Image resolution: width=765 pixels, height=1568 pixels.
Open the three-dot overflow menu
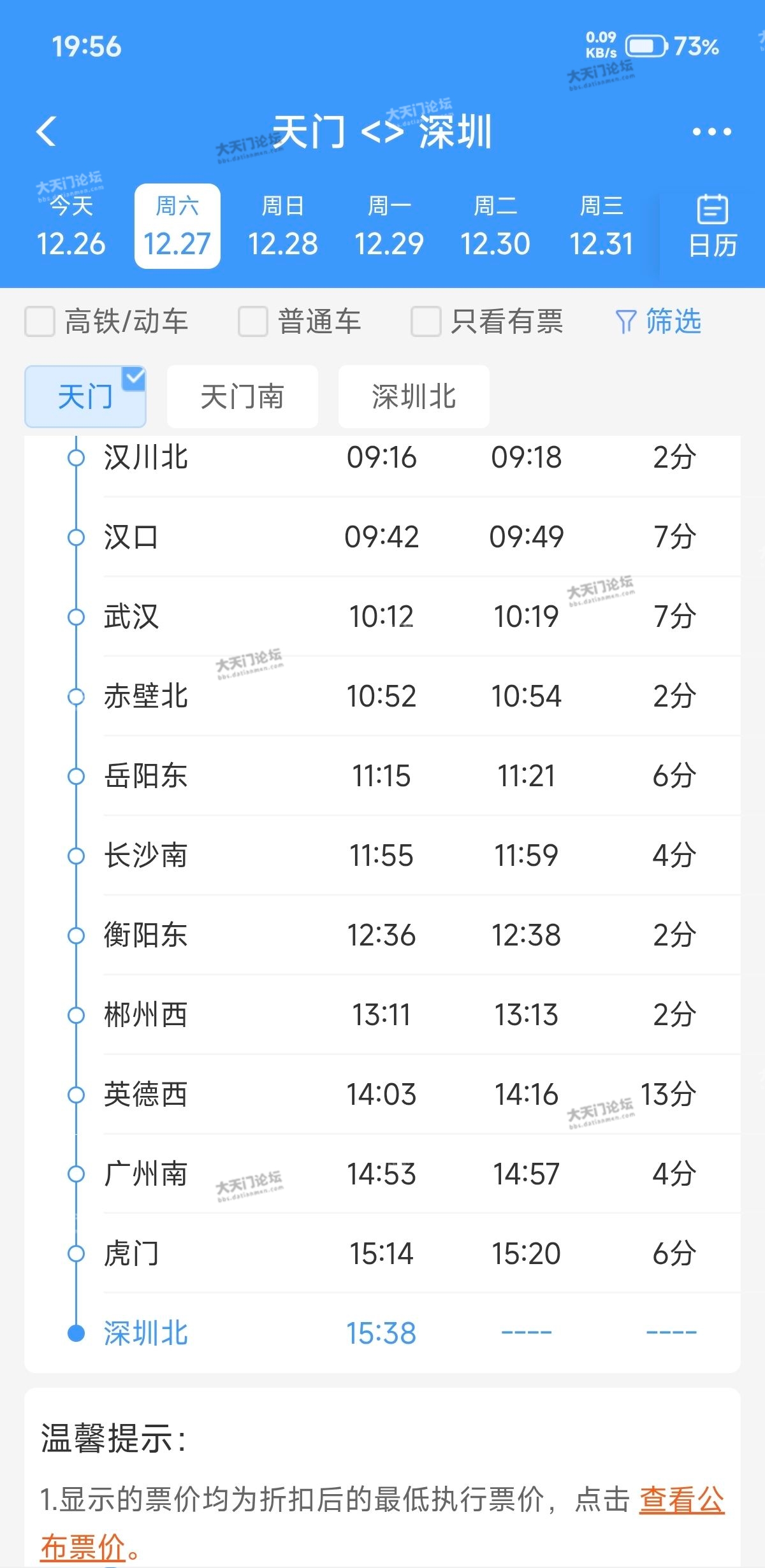(x=711, y=132)
